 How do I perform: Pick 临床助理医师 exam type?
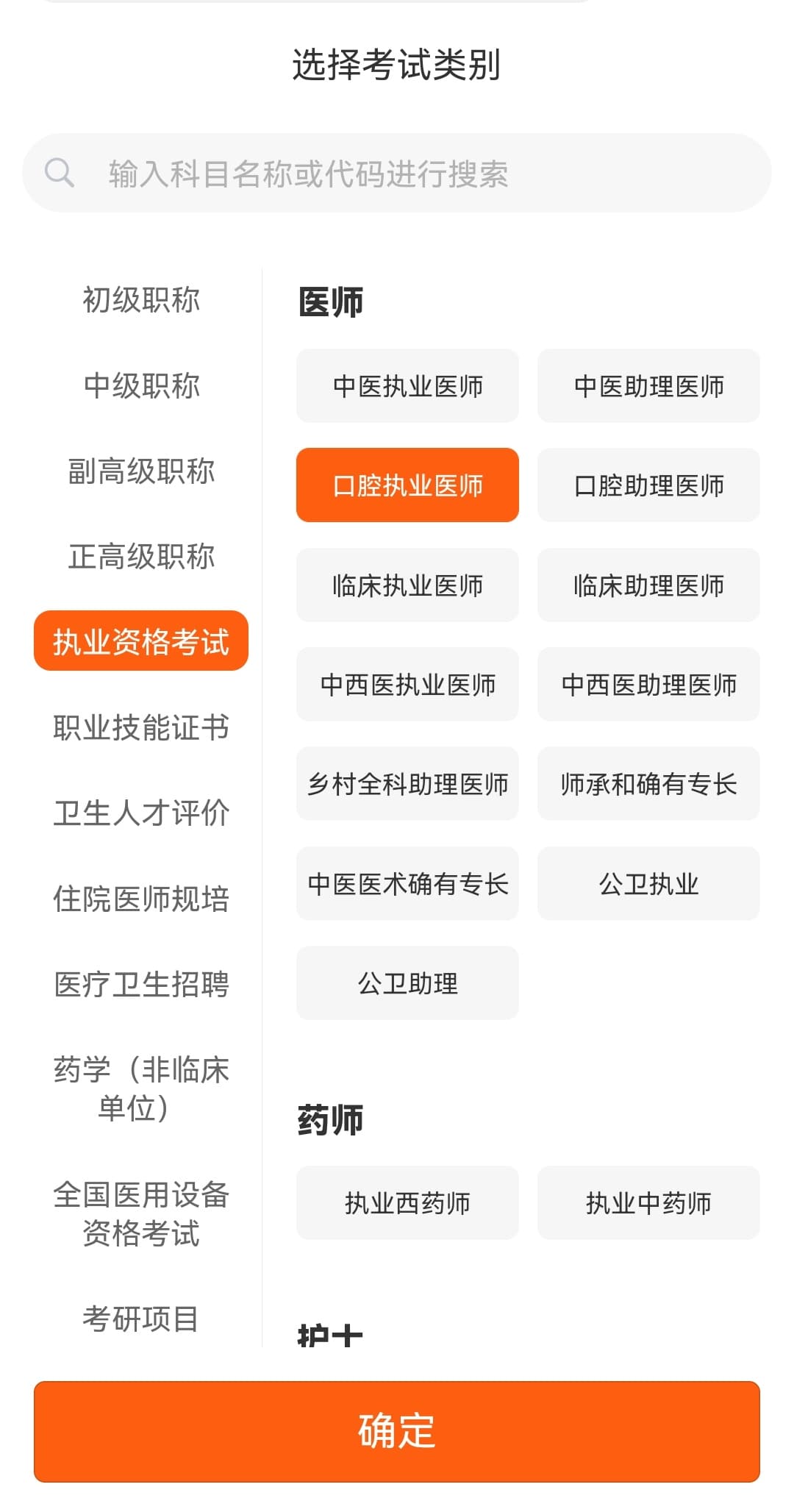(648, 585)
